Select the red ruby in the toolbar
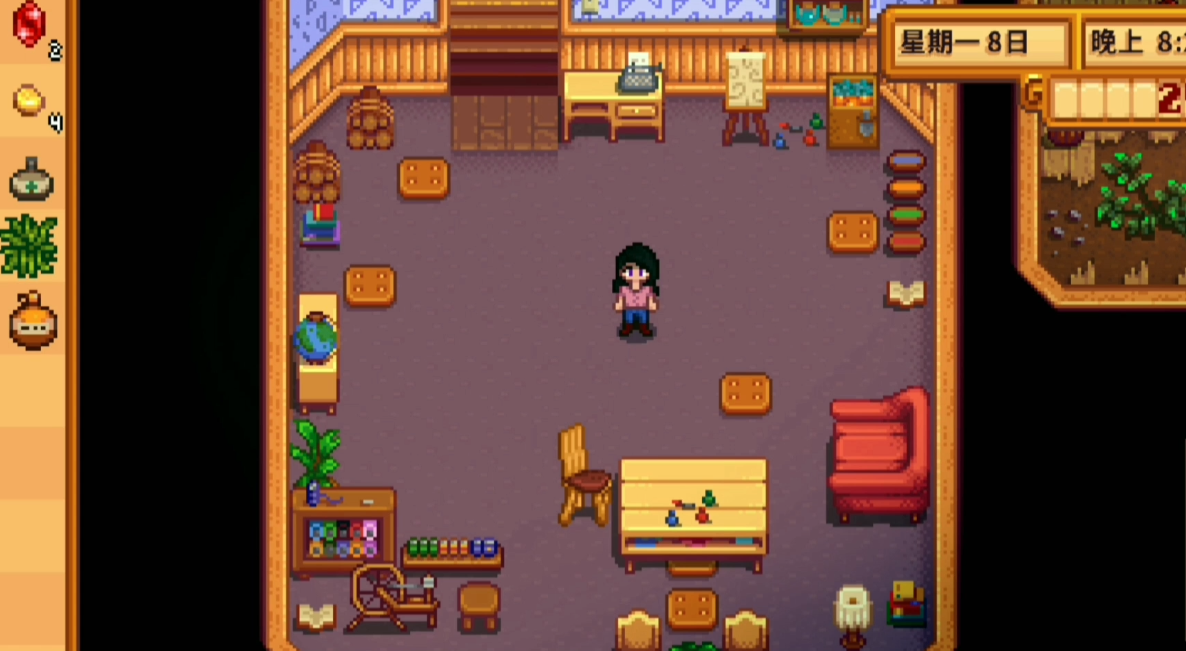Image resolution: width=1186 pixels, height=651 pixels. [30, 26]
